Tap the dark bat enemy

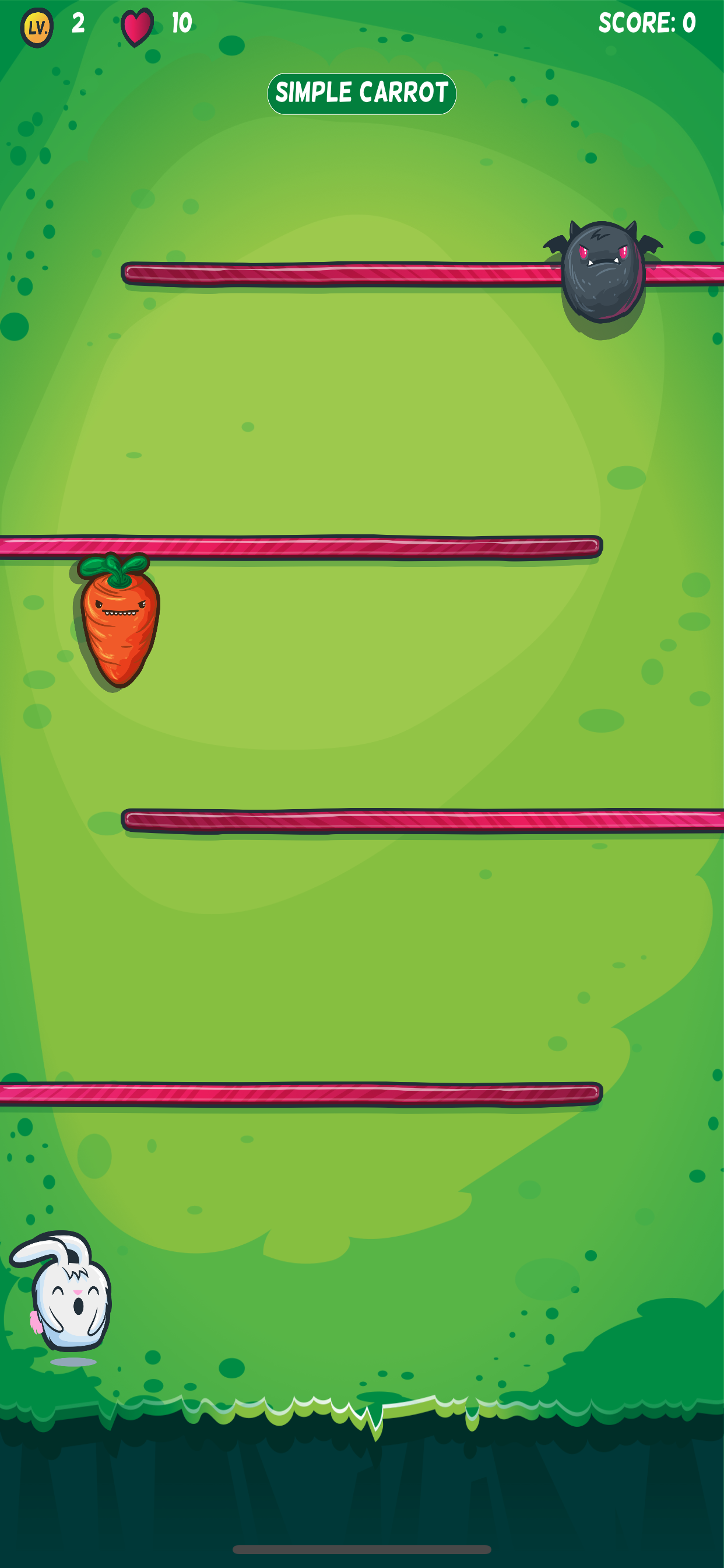(x=602, y=271)
